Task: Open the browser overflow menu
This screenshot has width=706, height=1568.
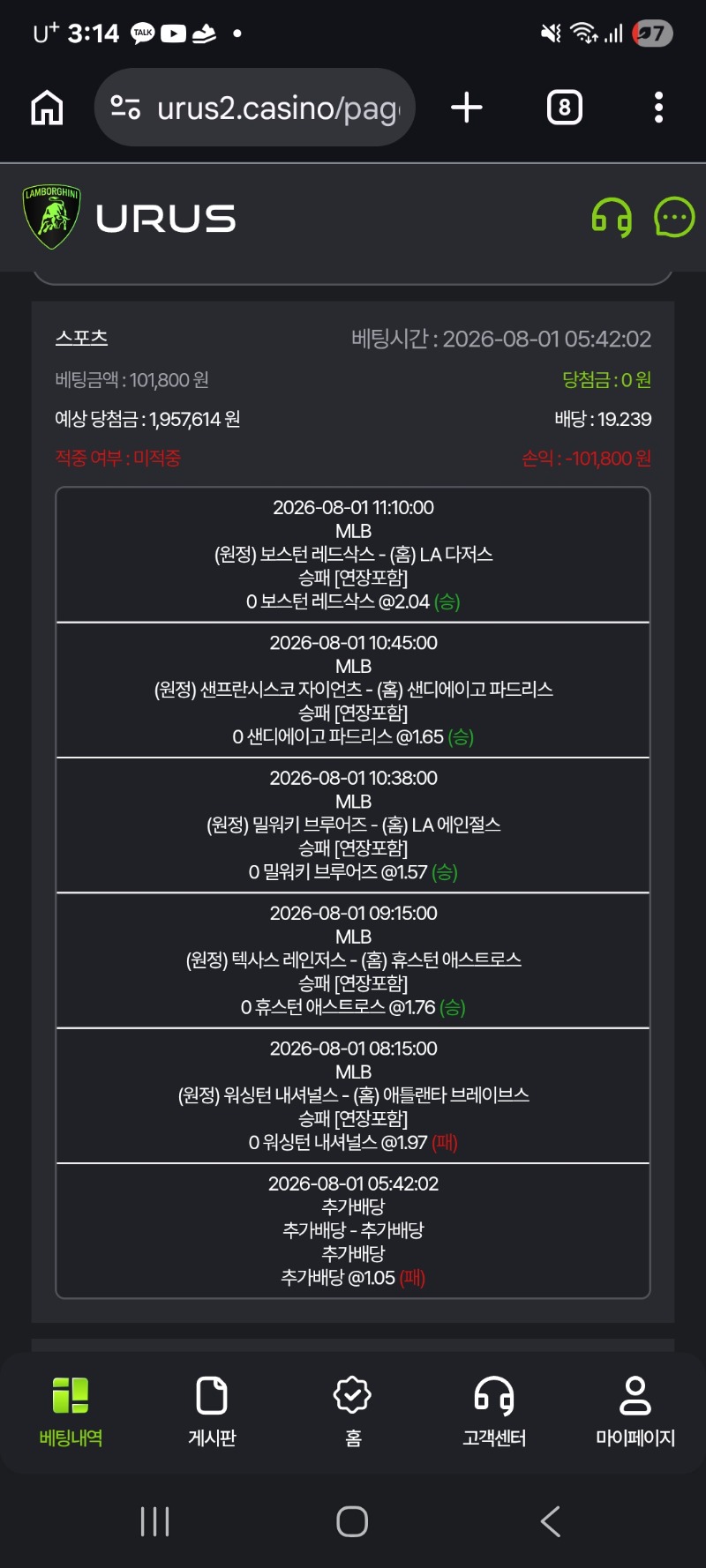Action: click(658, 108)
